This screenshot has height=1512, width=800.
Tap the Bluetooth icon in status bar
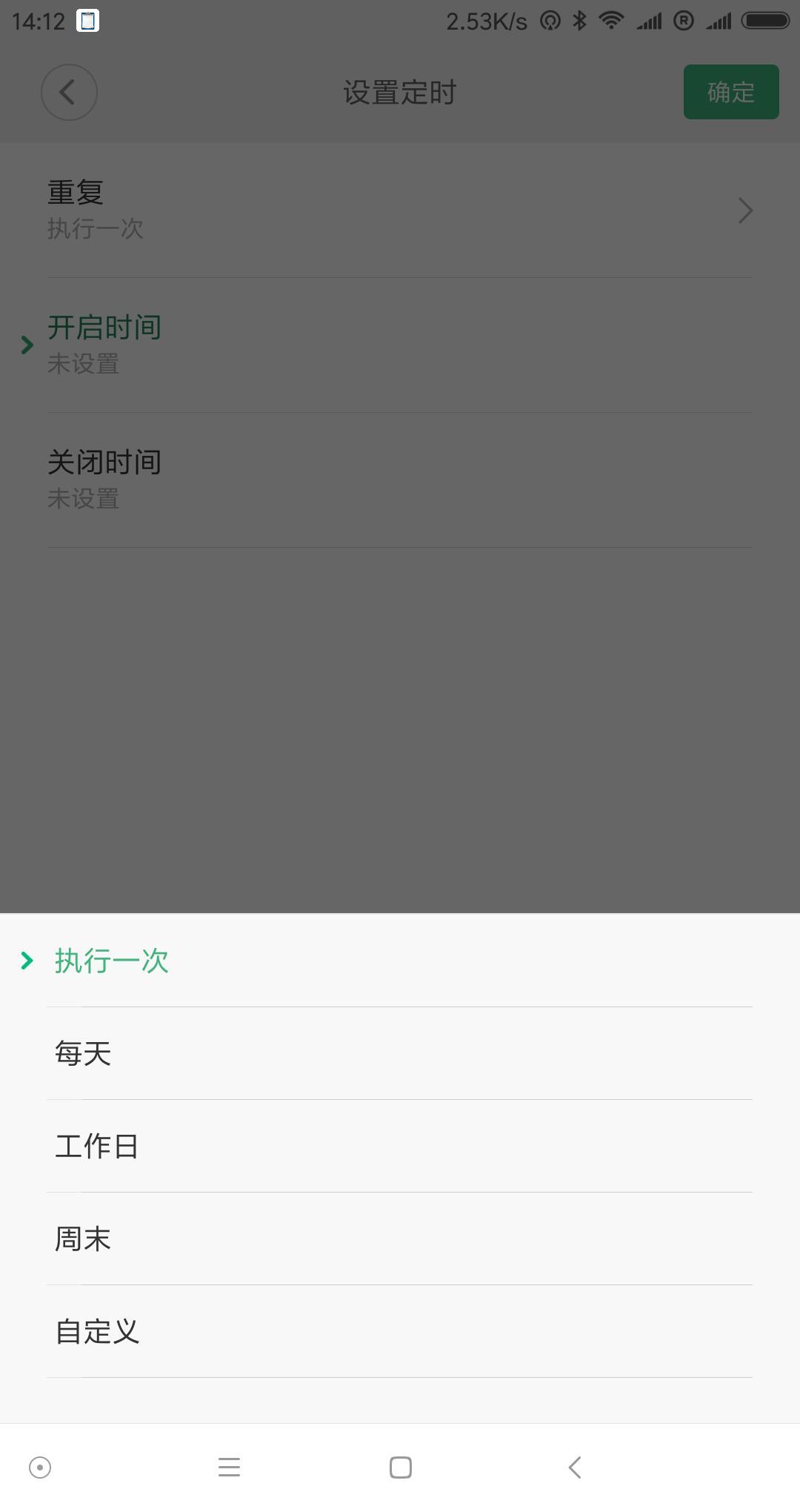581,20
